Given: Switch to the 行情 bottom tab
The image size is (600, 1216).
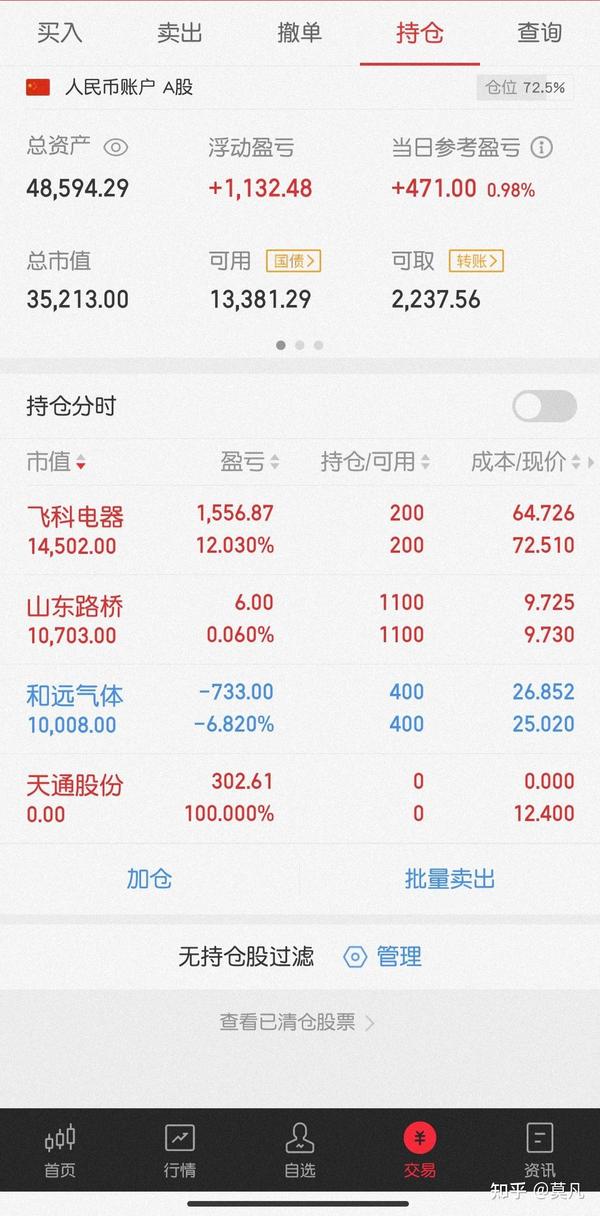Looking at the screenshot, I should click(x=180, y=1151).
